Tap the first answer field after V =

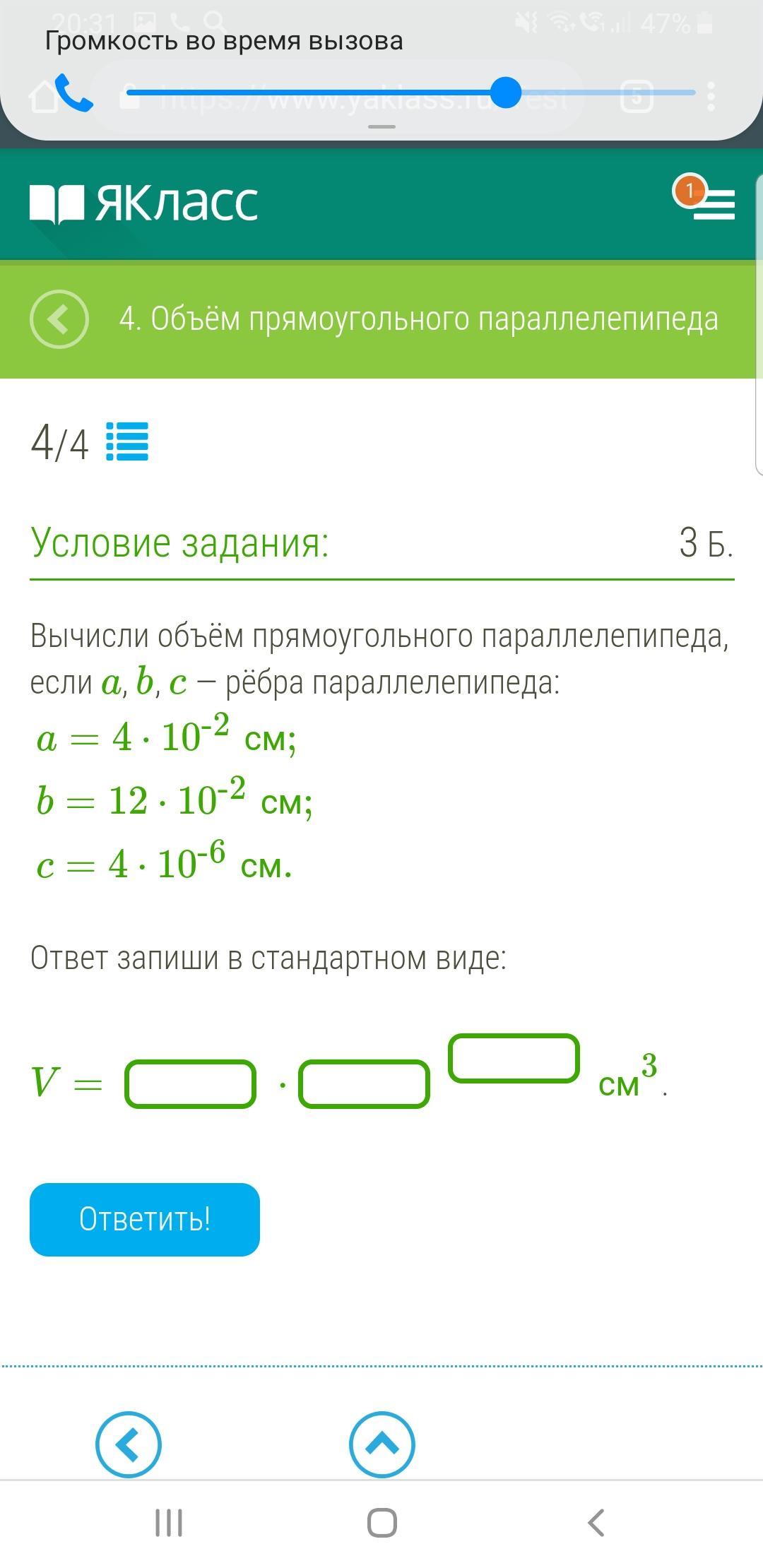click(x=190, y=1083)
